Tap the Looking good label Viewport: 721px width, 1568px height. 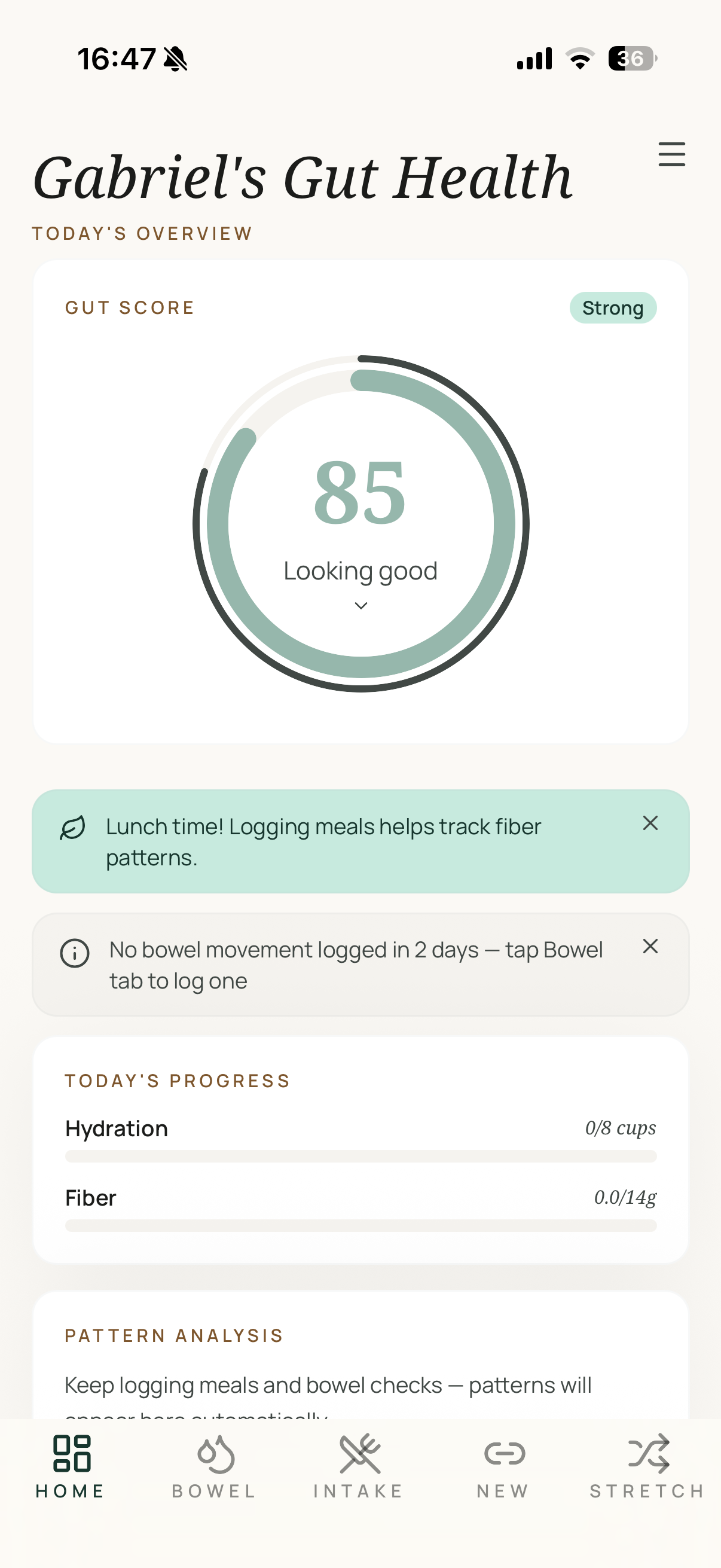click(360, 571)
